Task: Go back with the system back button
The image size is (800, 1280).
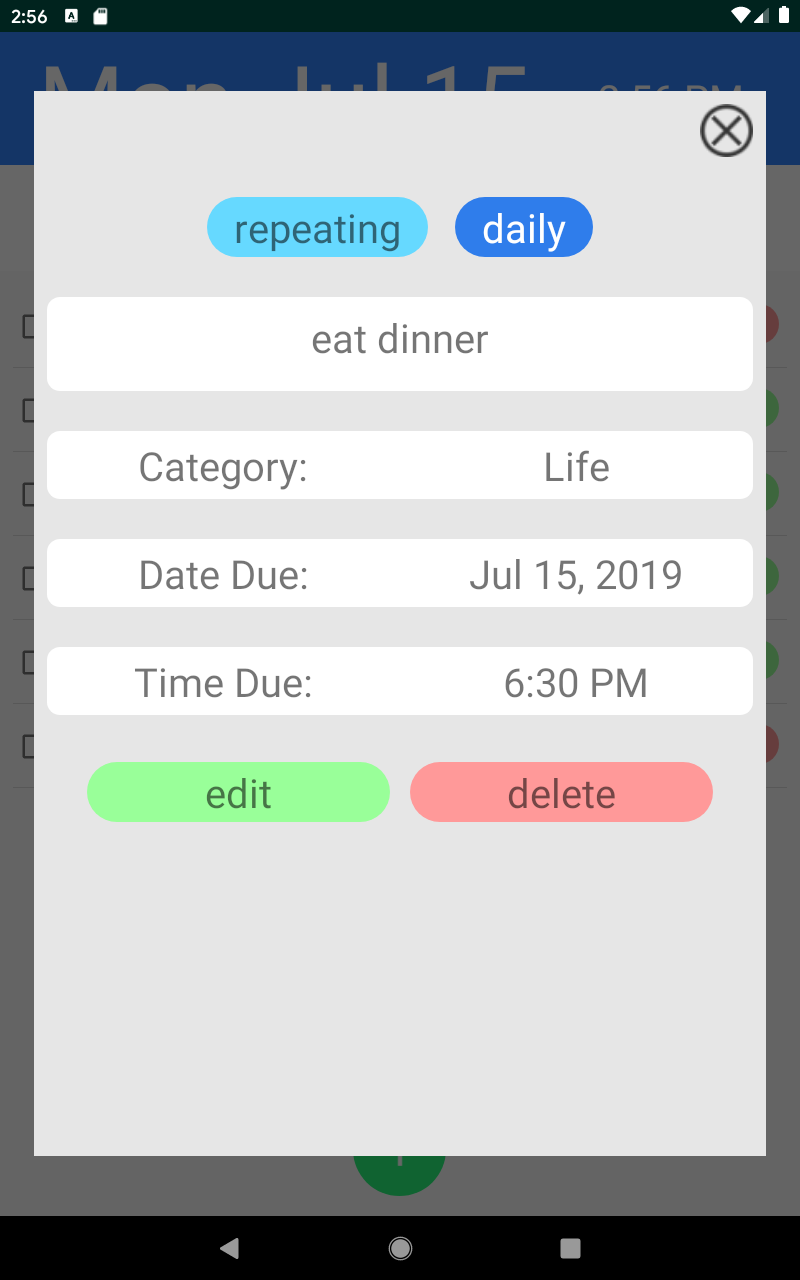Action: [x=230, y=1247]
